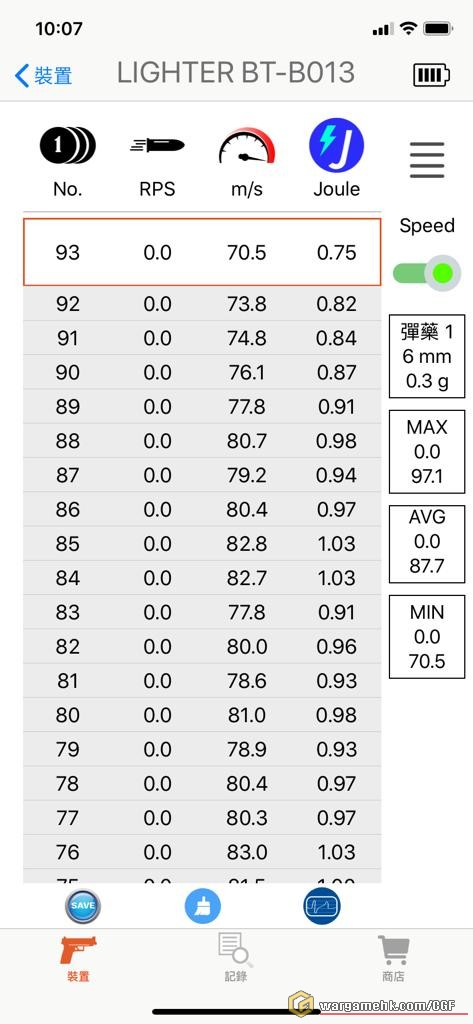This screenshot has width=473, height=1024.
Task: Go back to 裝置 screen
Action: tap(44, 76)
